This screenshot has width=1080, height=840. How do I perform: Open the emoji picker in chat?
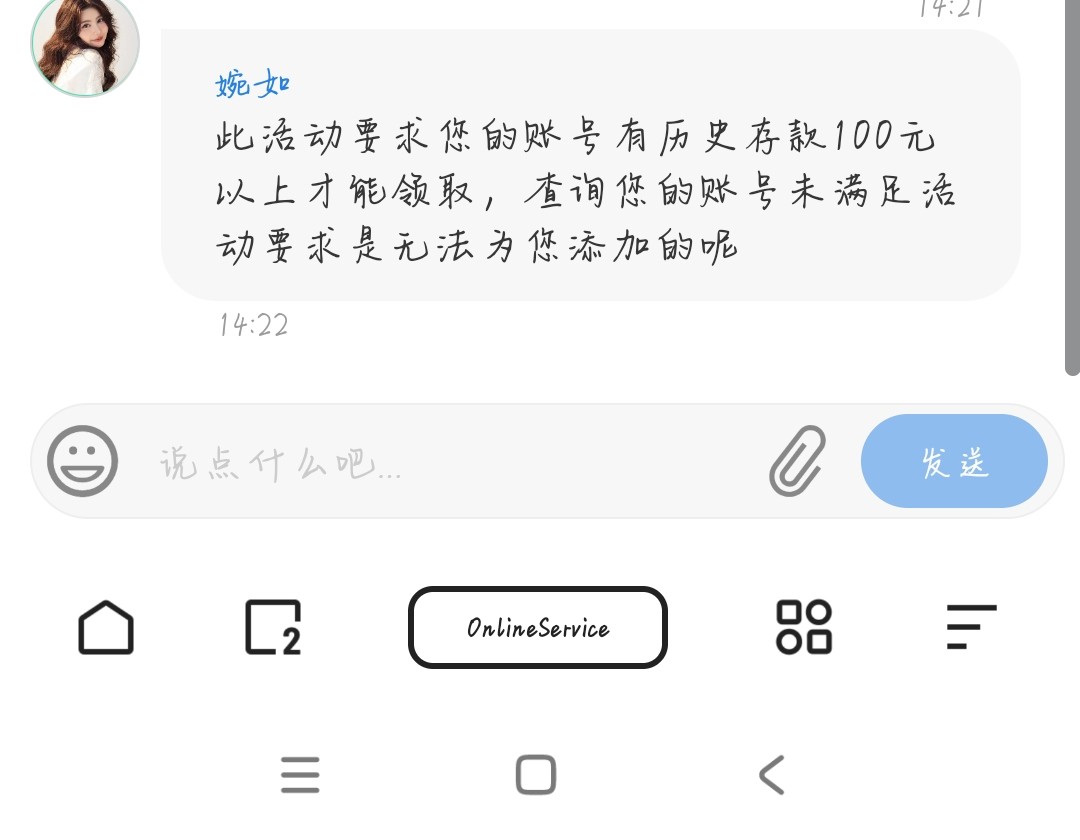point(83,461)
